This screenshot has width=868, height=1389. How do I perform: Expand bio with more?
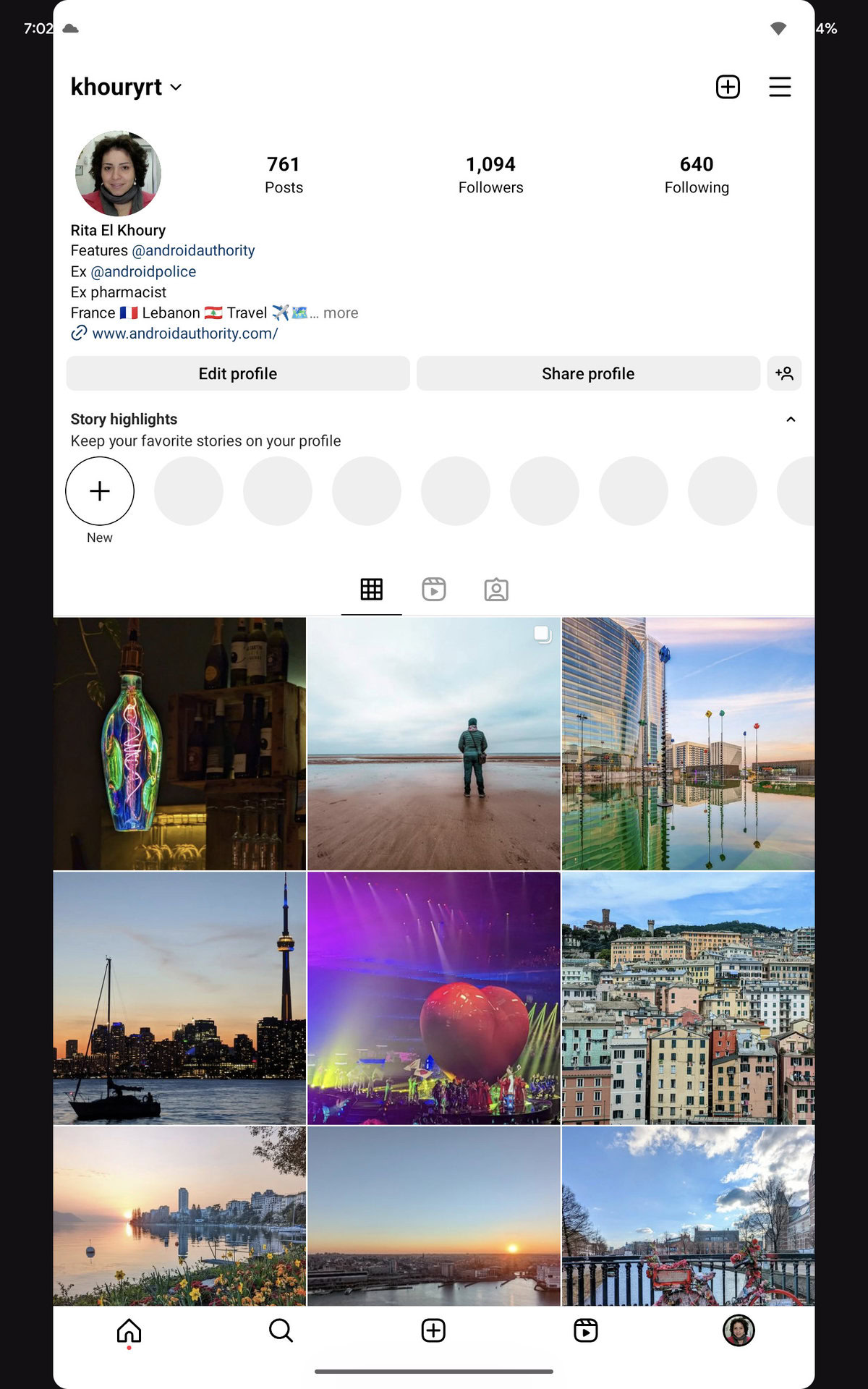pyautogui.click(x=340, y=313)
